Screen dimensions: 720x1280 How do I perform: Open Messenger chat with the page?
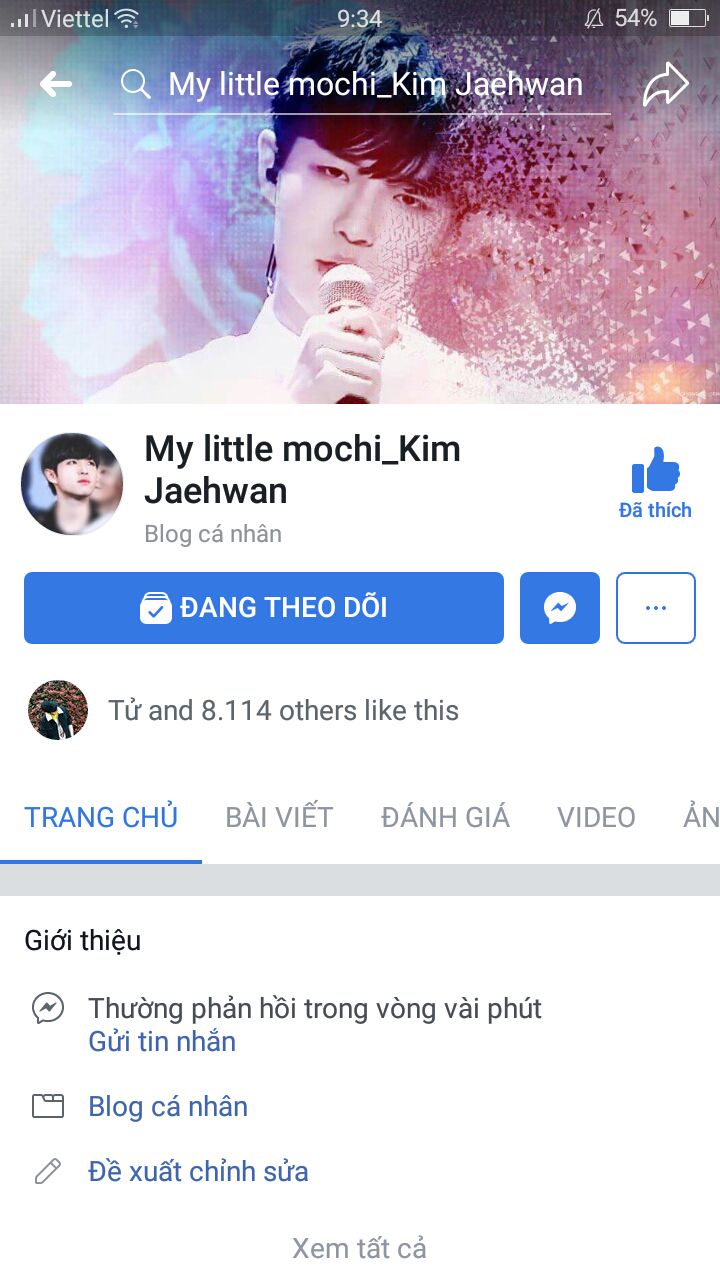pyautogui.click(x=560, y=608)
